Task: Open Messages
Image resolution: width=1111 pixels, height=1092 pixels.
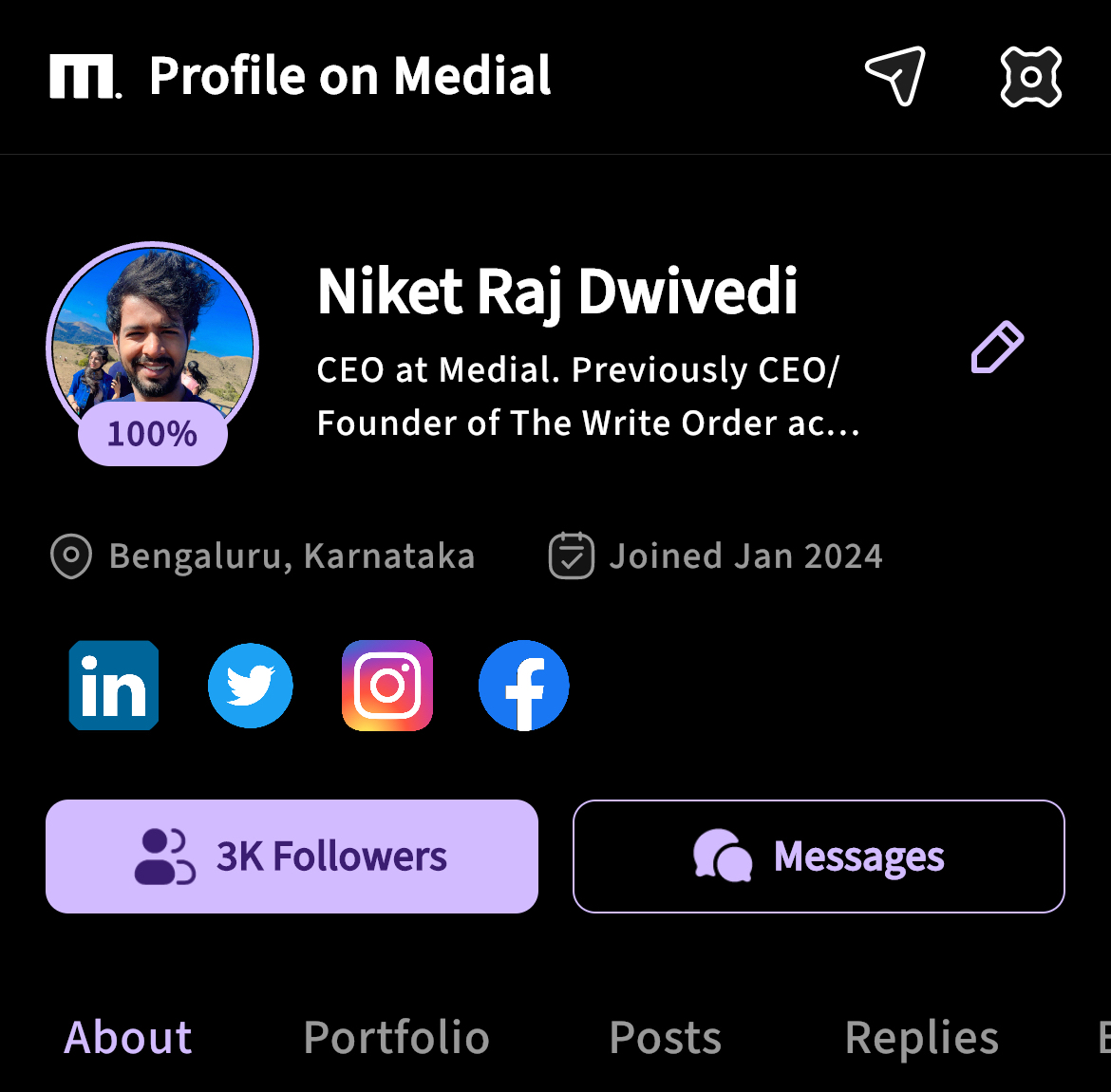Action: [x=819, y=857]
